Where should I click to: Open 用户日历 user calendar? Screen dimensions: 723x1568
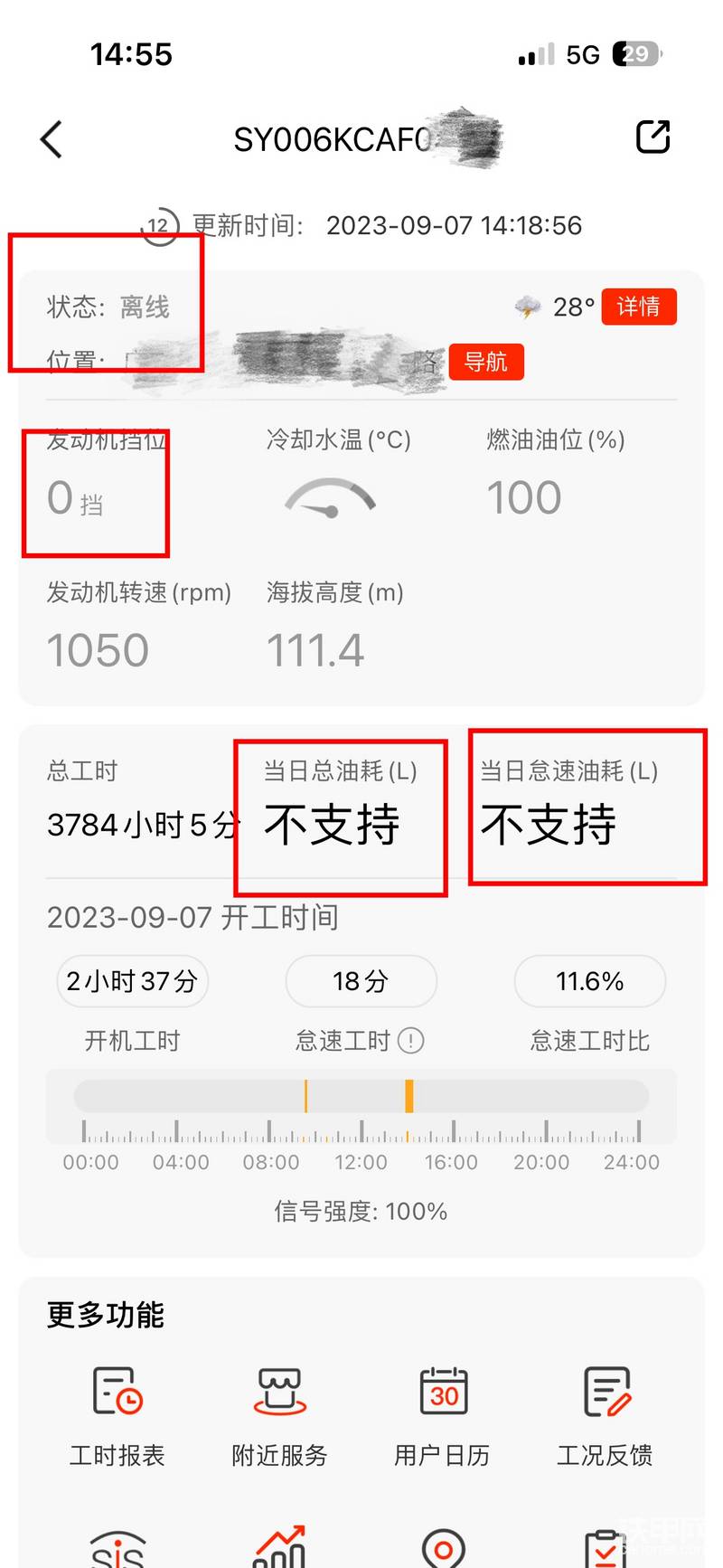tap(443, 1416)
